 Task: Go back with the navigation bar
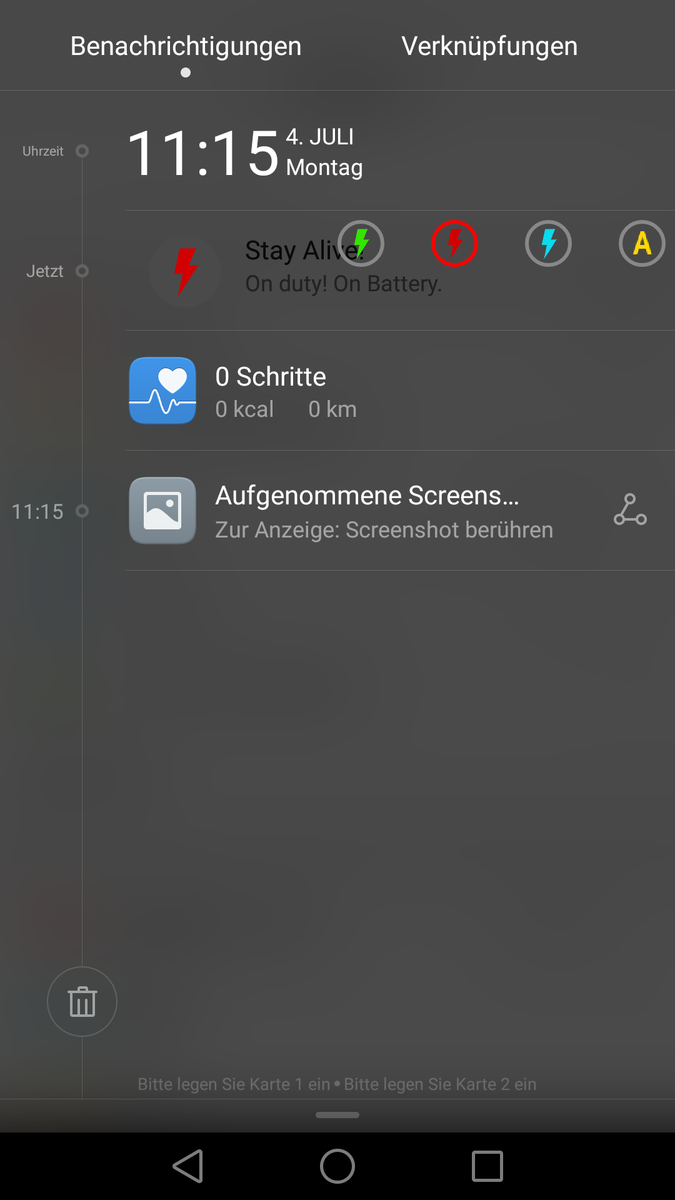[x=188, y=1166]
